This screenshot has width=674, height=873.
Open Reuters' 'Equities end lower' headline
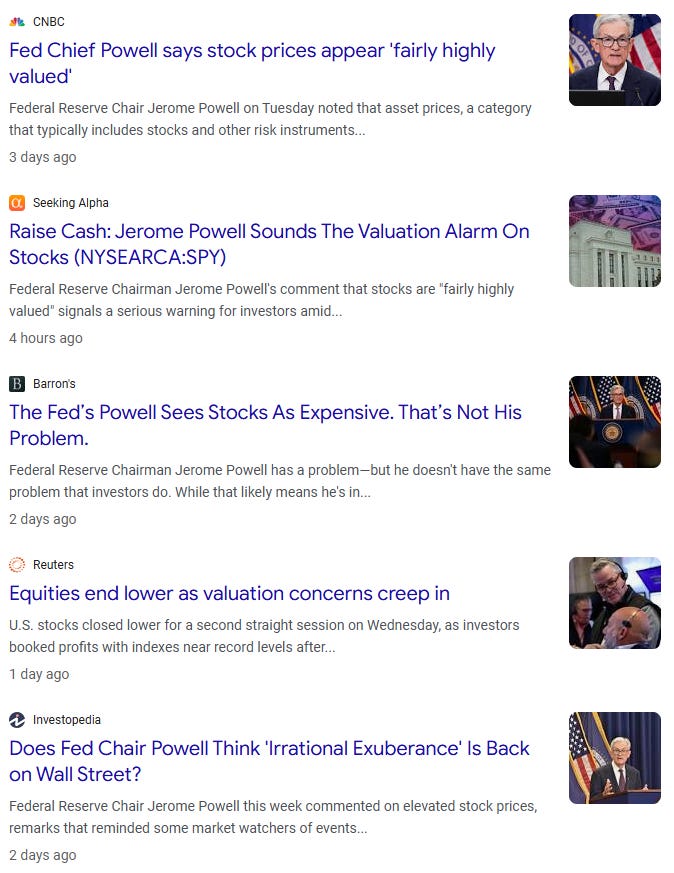229,593
